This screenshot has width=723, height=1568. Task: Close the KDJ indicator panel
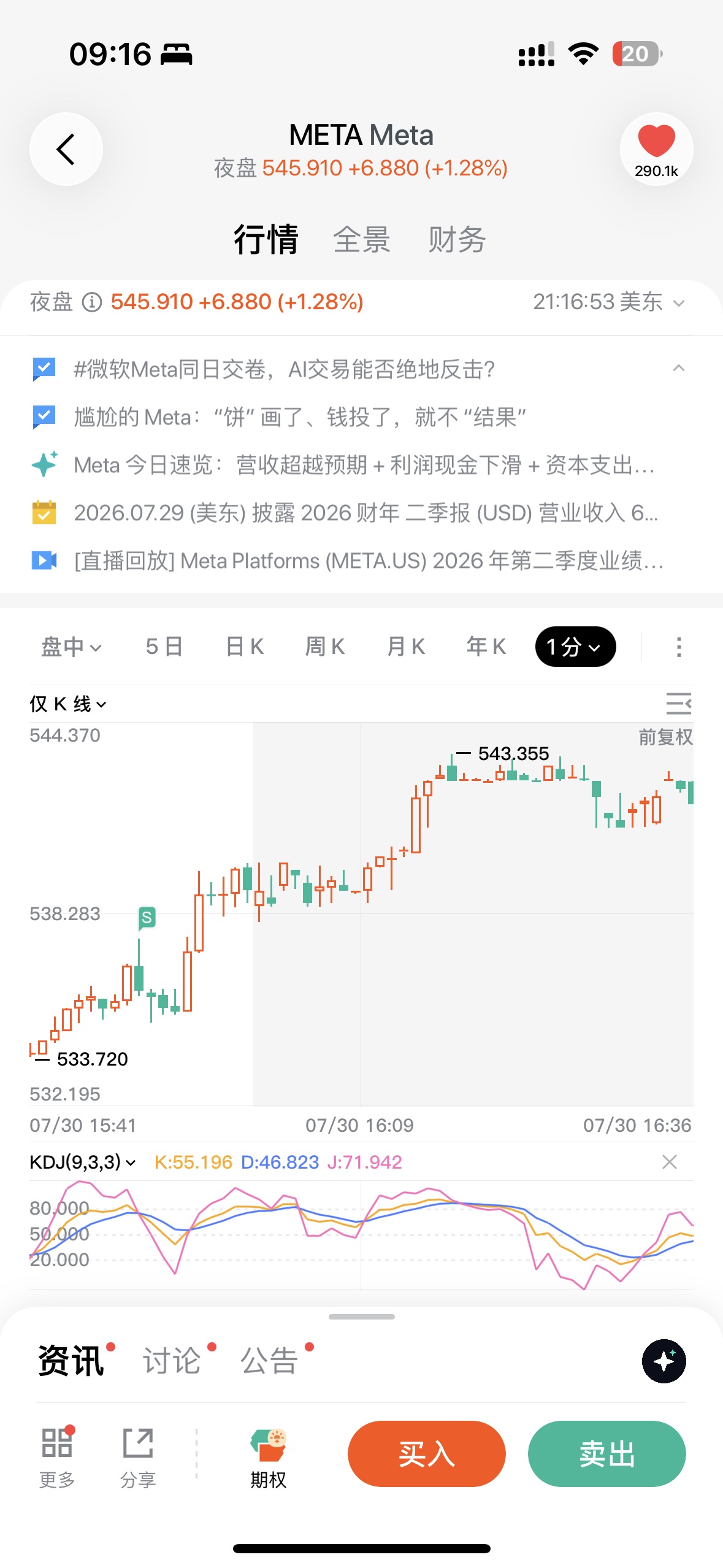[x=670, y=1162]
